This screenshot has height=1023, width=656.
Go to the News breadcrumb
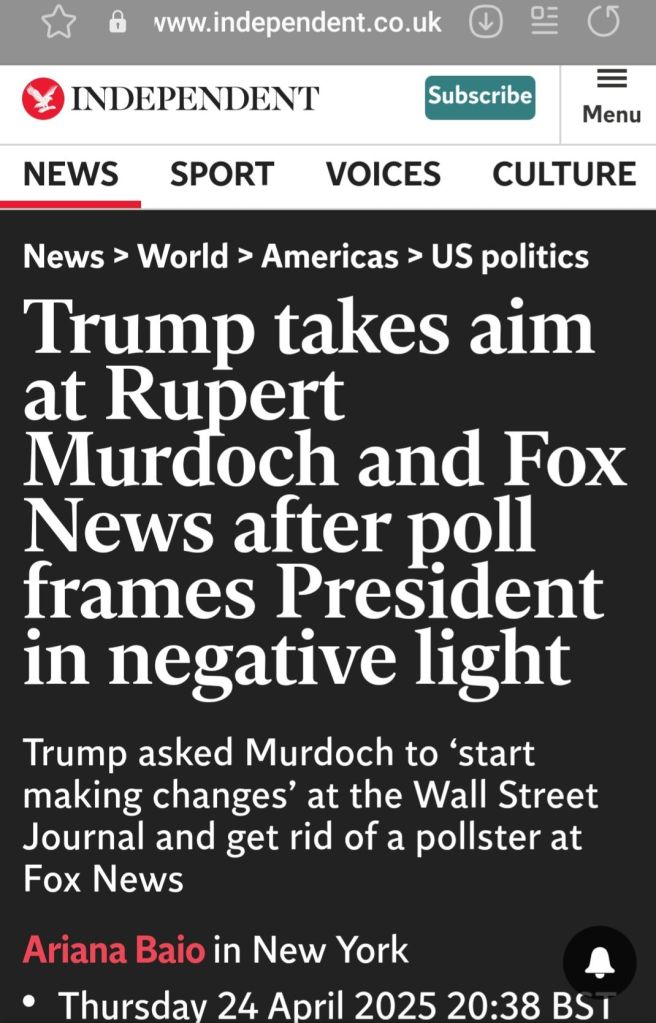coord(61,256)
